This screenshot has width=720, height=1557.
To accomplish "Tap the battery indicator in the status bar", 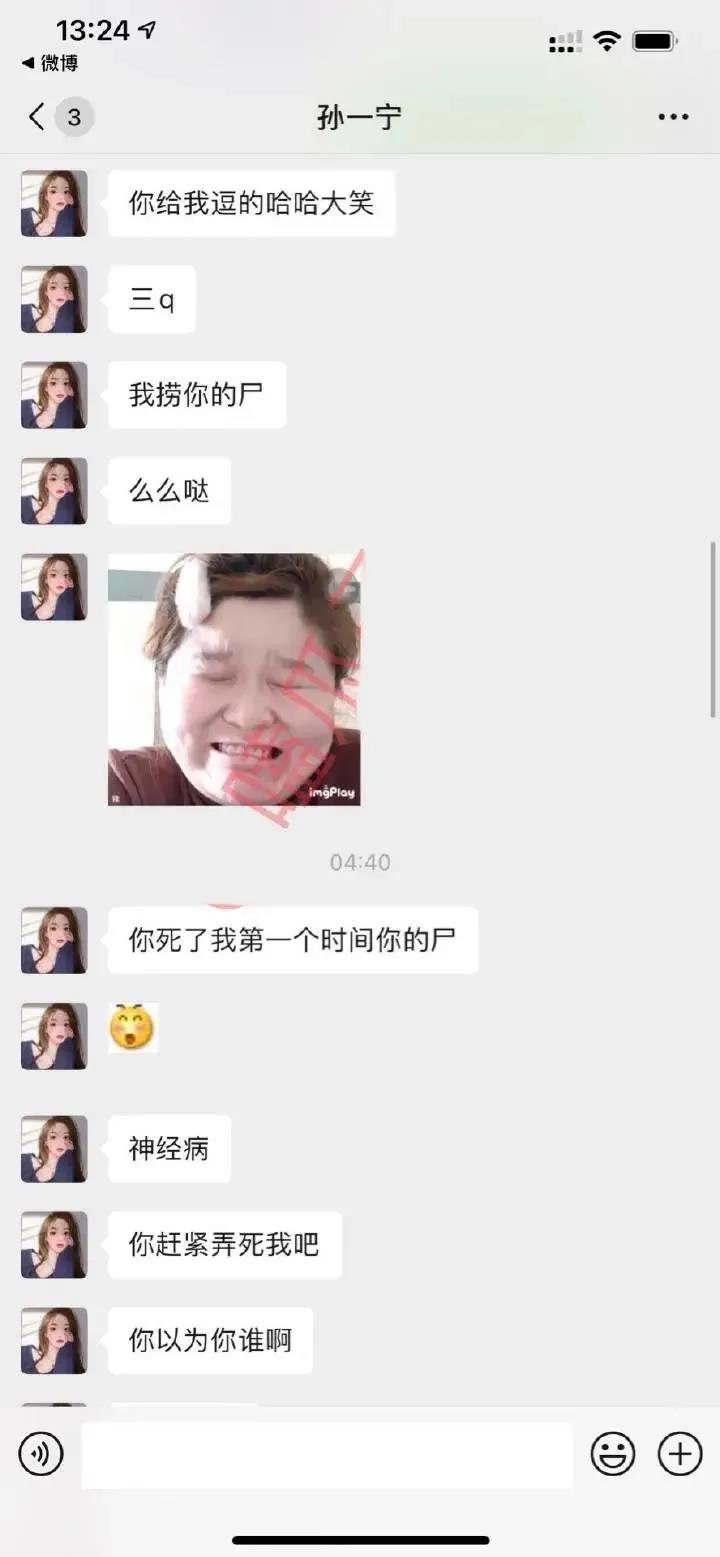I will tap(655, 41).
